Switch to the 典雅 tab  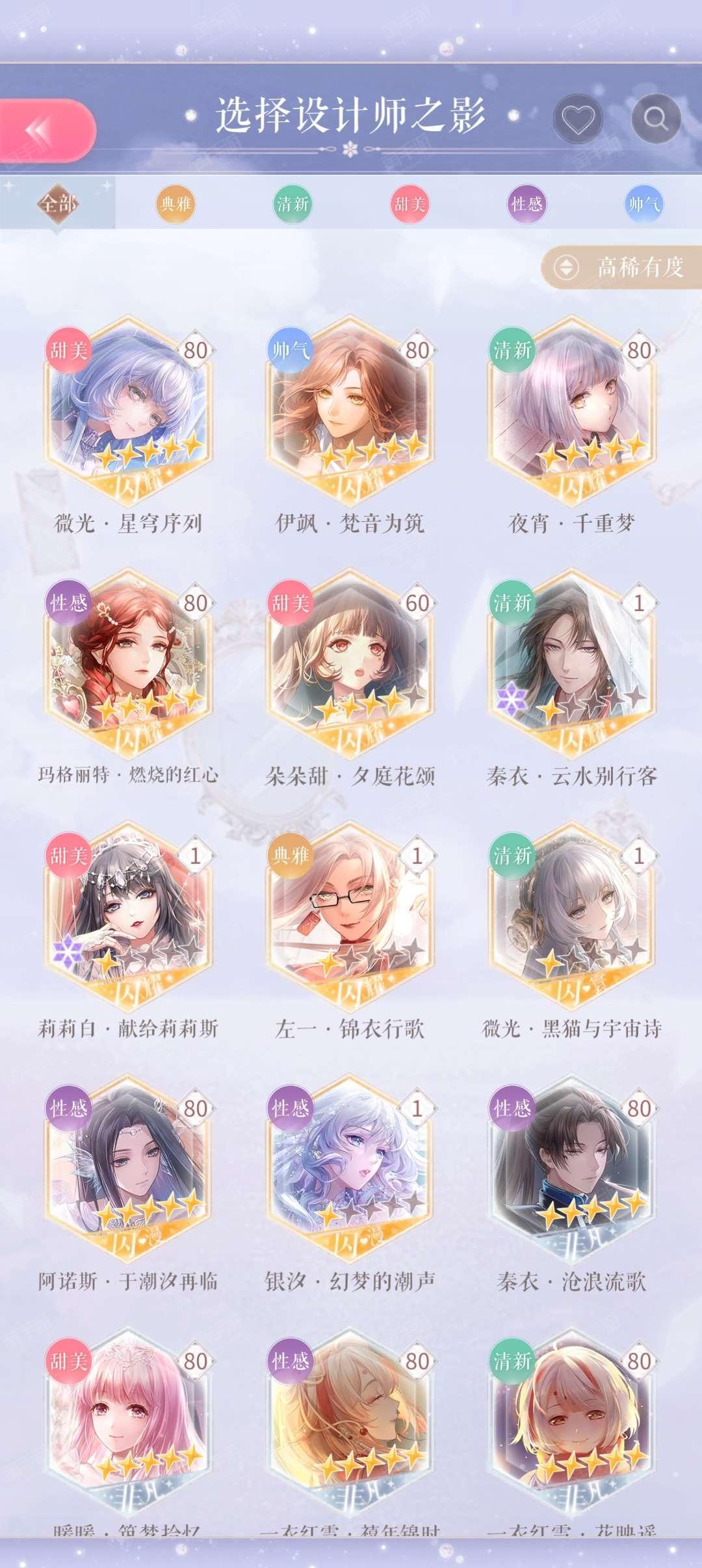tap(175, 204)
